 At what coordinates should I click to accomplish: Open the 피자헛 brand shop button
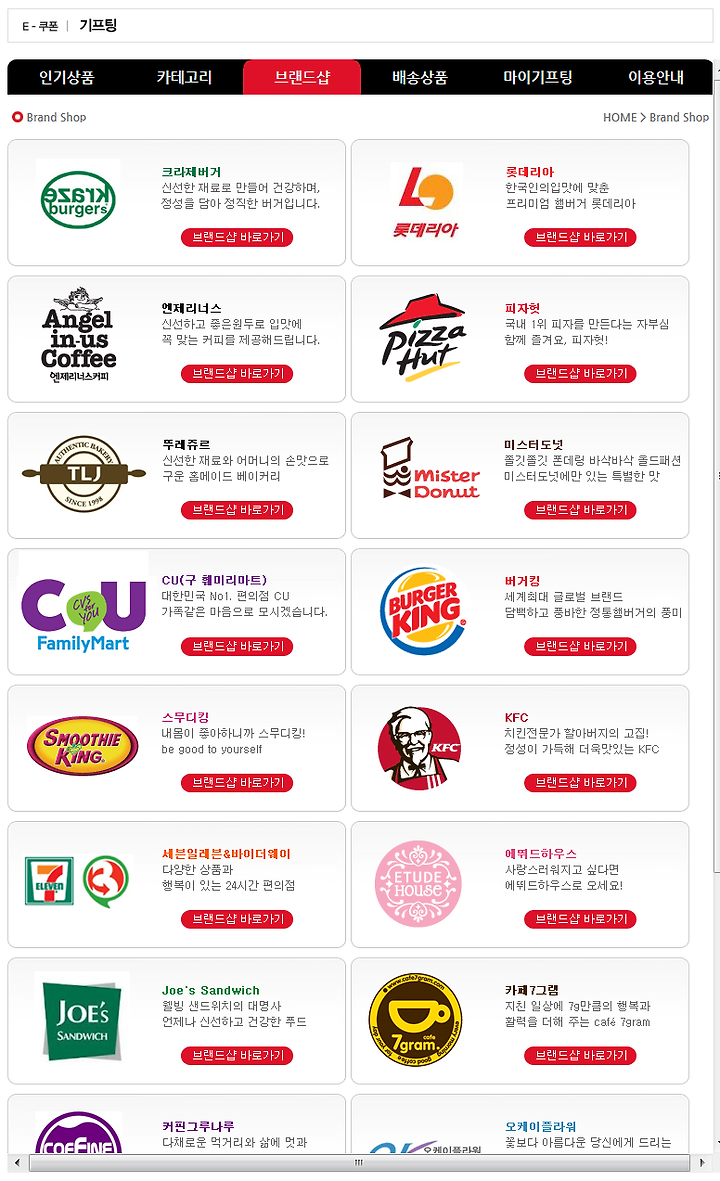(x=581, y=374)
